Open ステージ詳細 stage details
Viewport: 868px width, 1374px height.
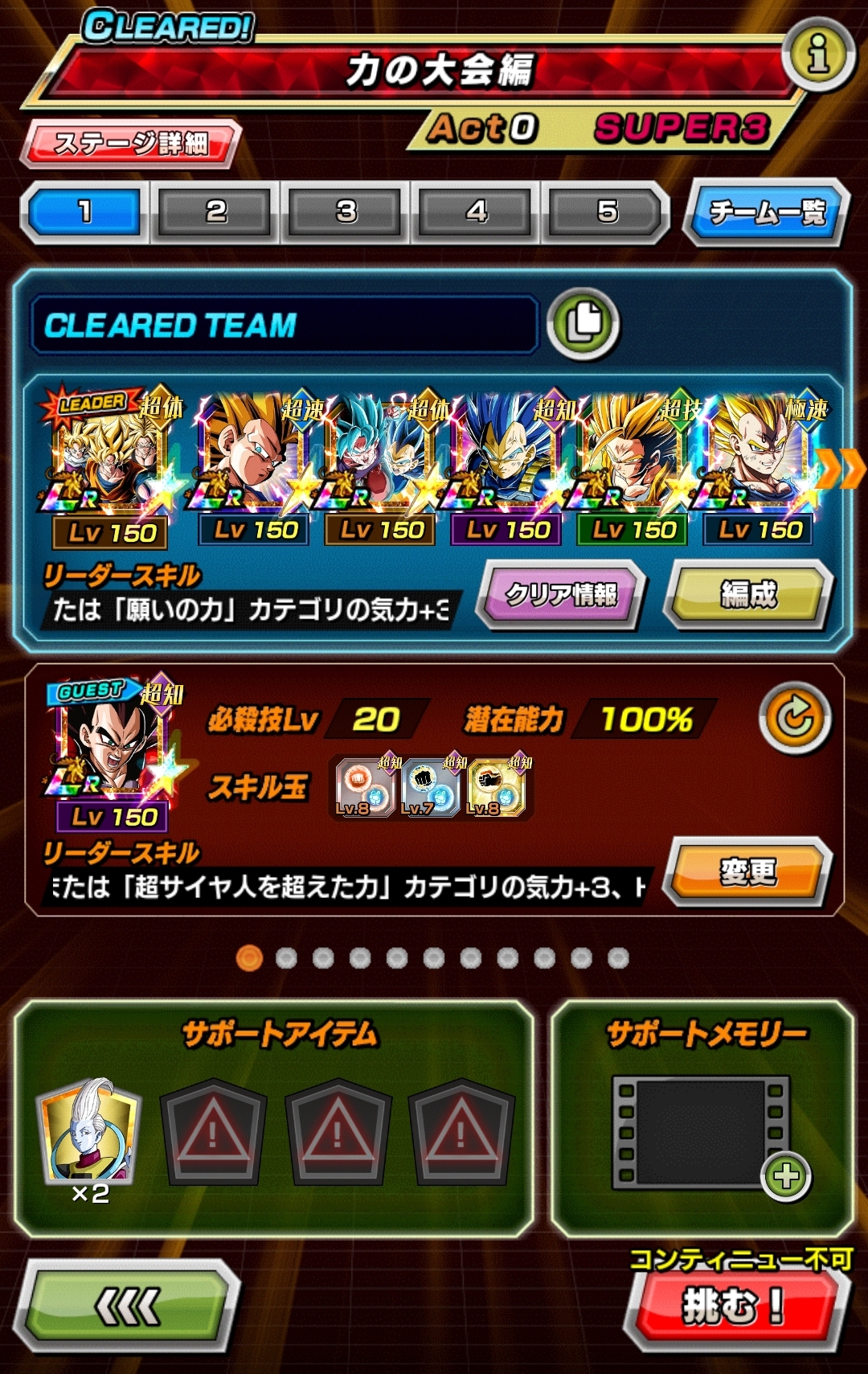131,143
